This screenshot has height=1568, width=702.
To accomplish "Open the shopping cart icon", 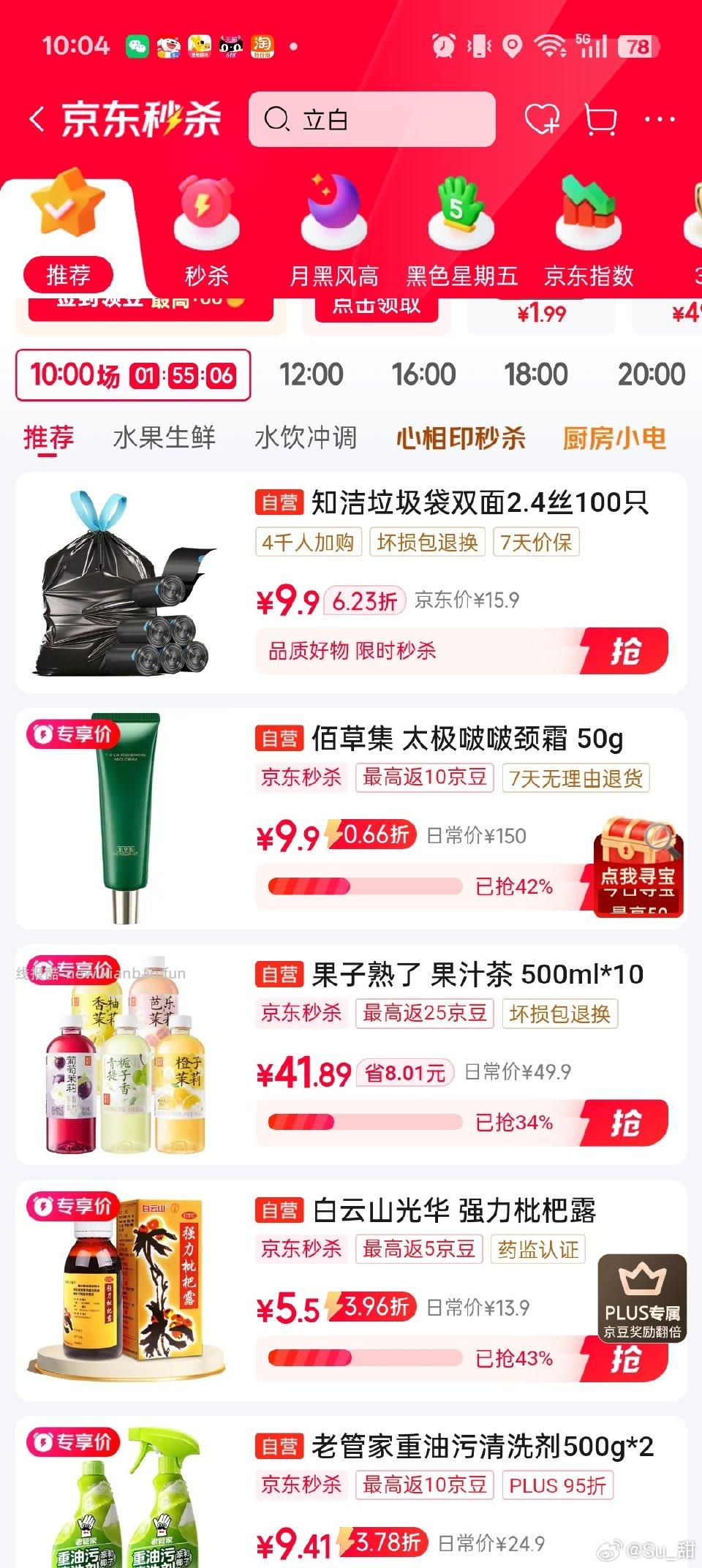I will pos(601,119).
